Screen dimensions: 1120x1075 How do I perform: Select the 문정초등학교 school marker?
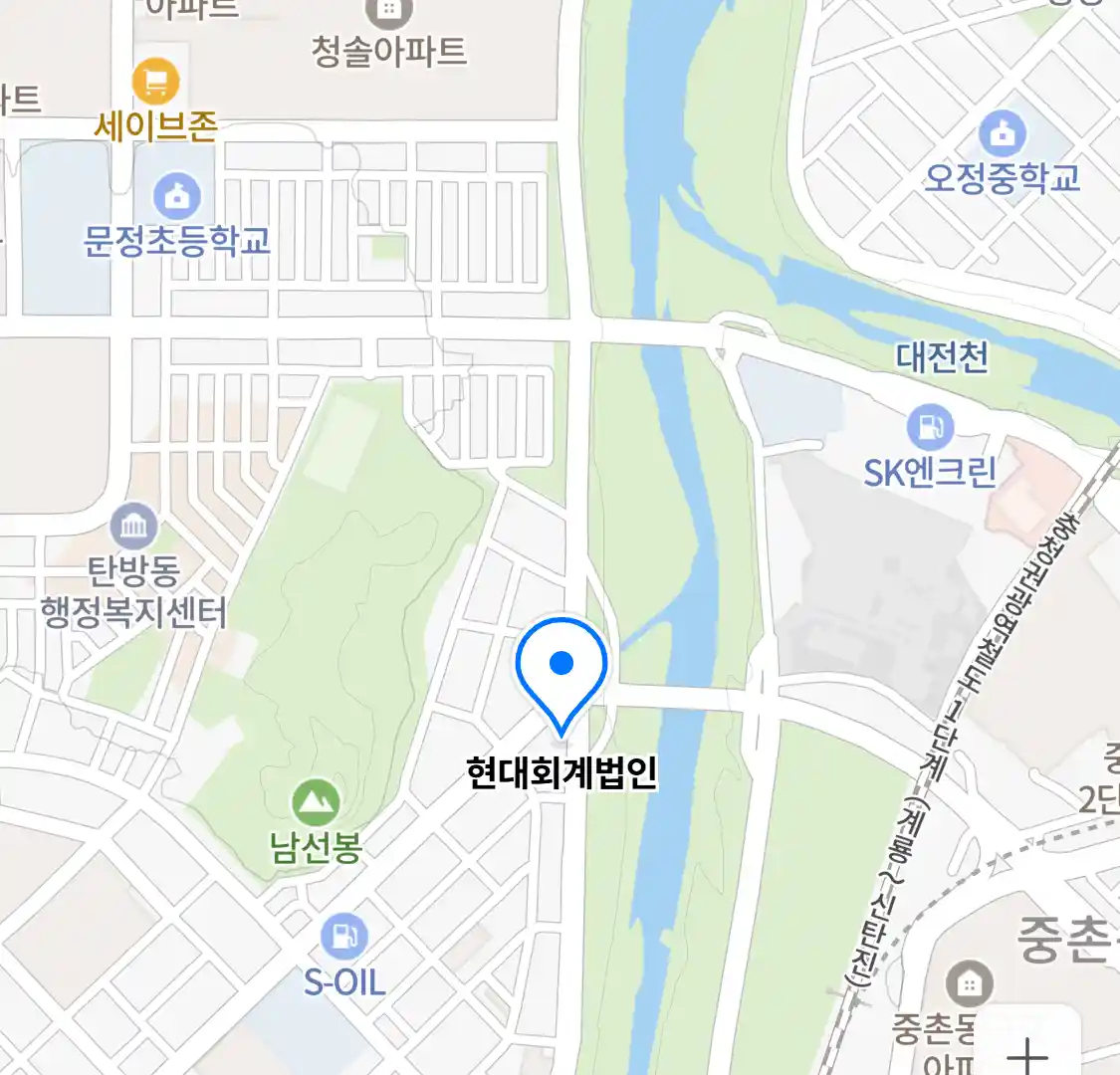(x=176, y=198)
